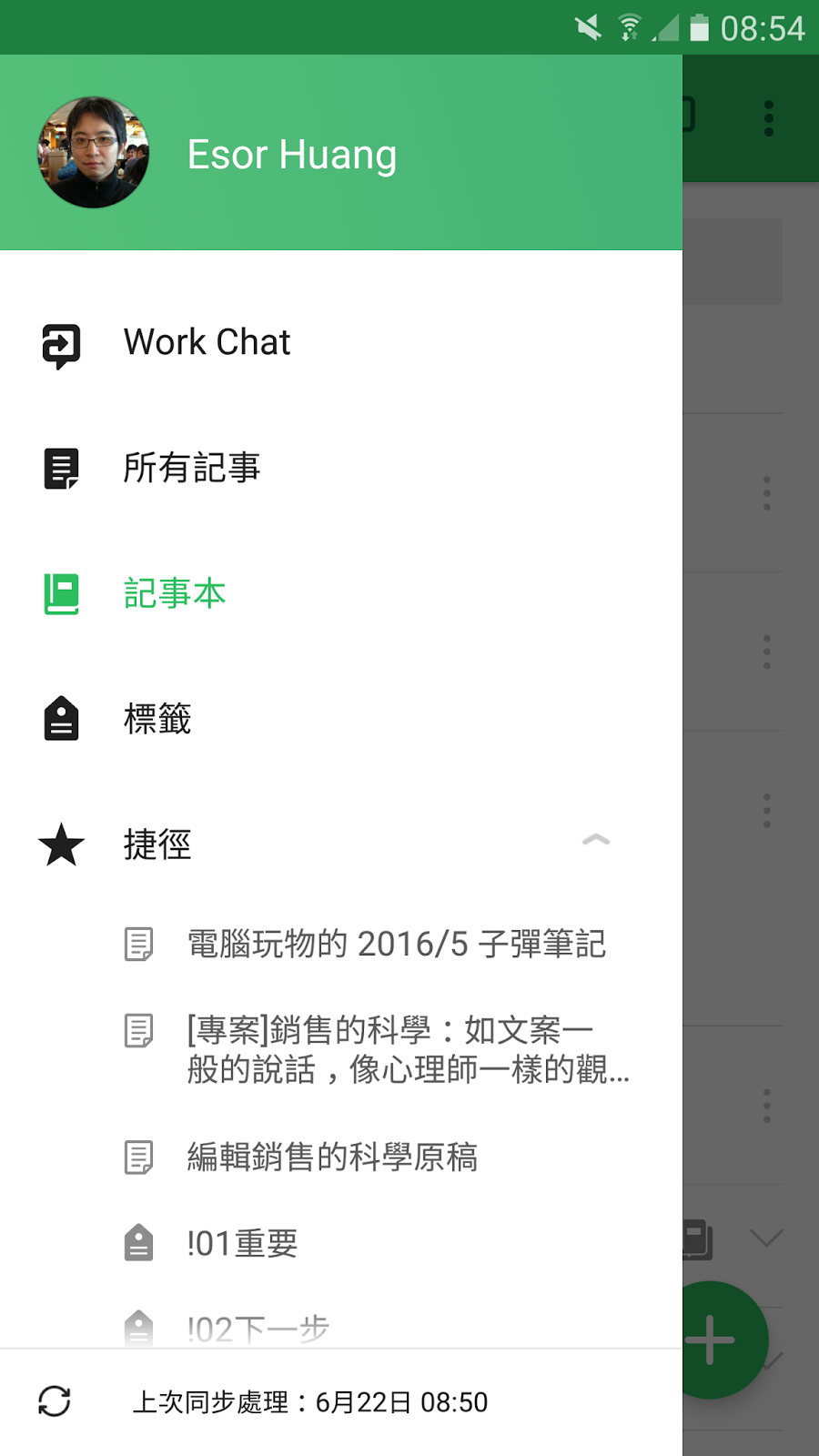The width and height of the screenshot is (819, 1456).
Task: Open shortcut 編輯銷售的科學原稿
Action: (331, 1158)
